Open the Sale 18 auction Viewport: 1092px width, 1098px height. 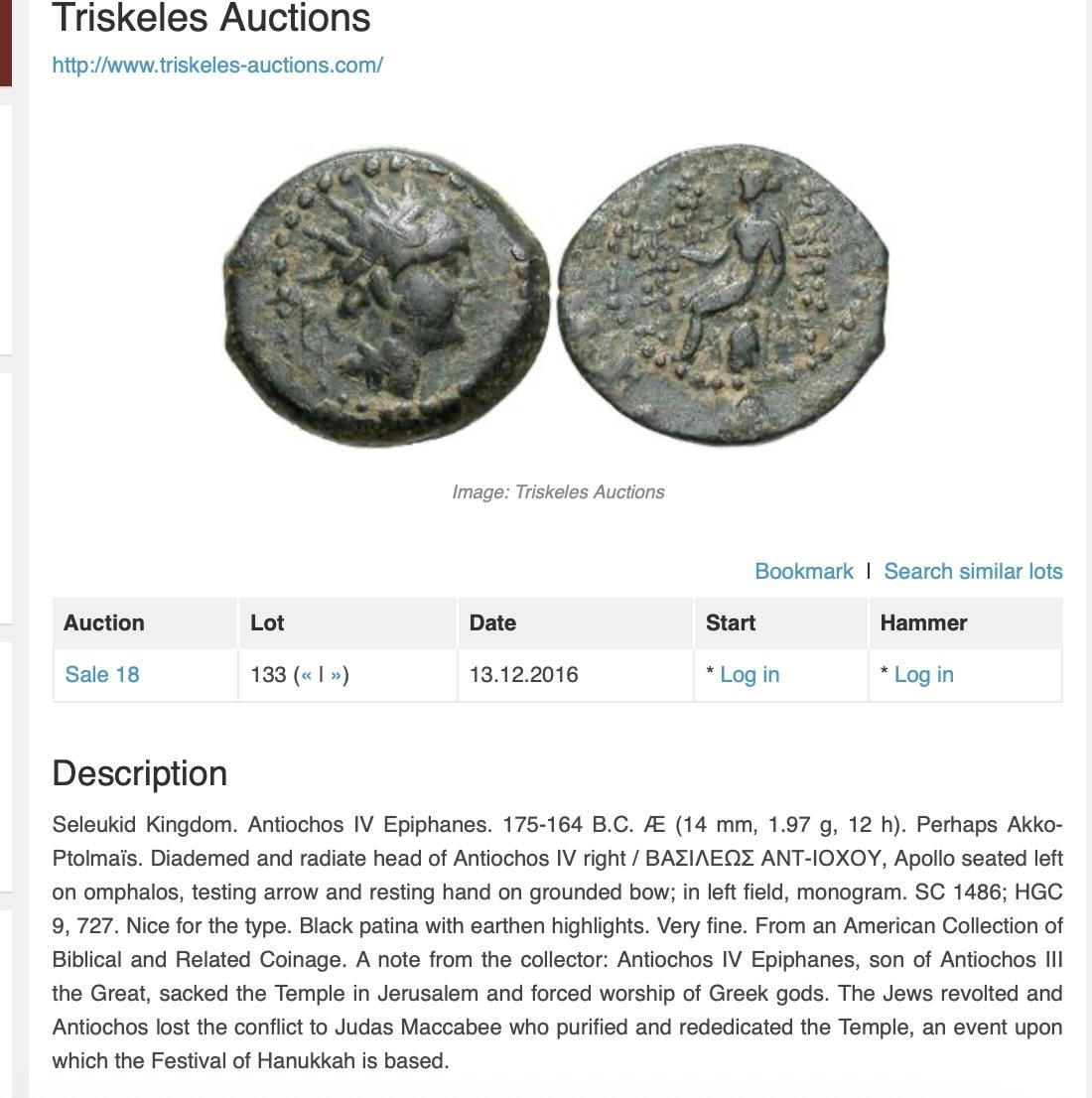pos(101,675)
